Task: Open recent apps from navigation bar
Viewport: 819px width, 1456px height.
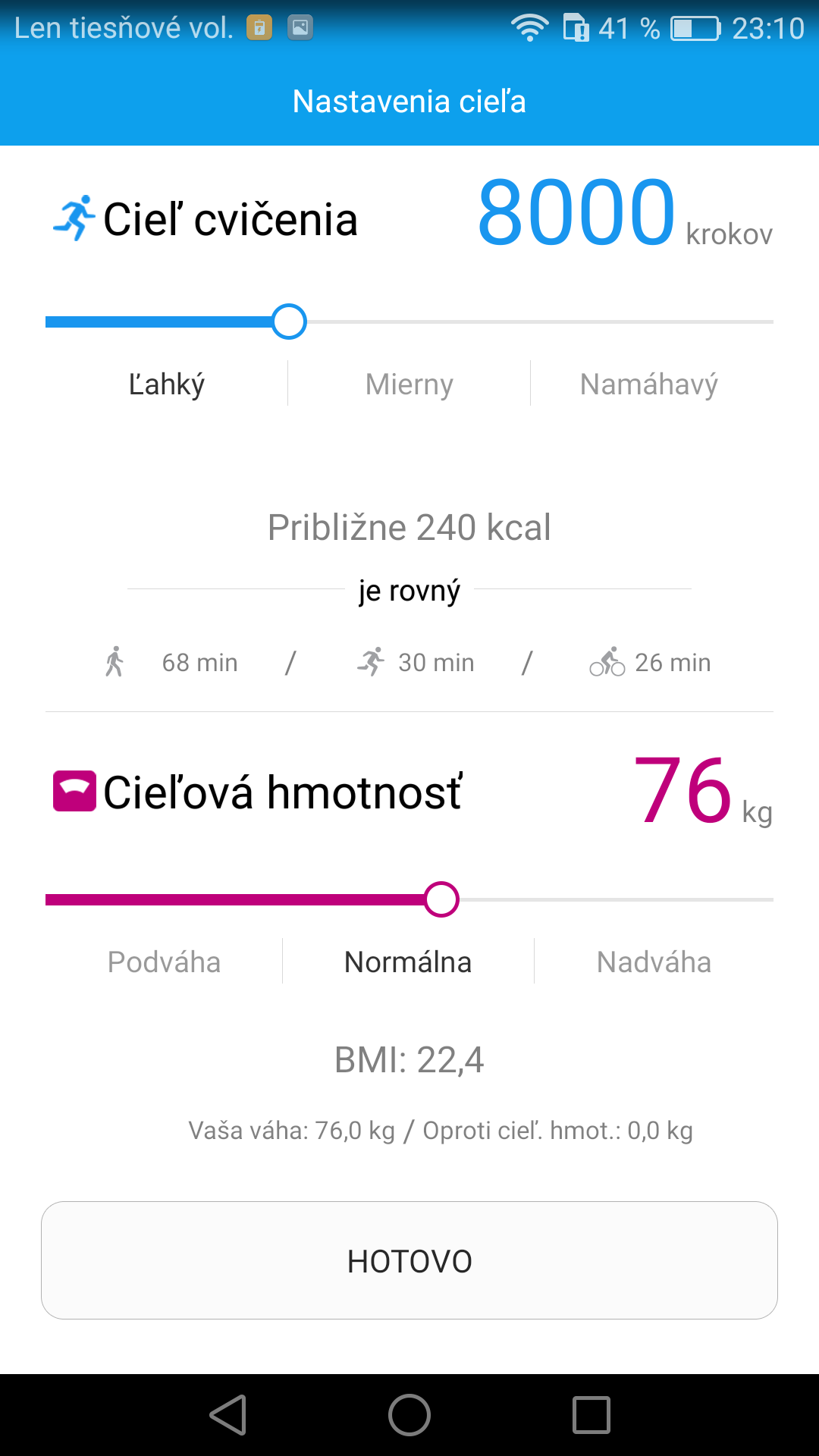Action: coord(591,1415)
